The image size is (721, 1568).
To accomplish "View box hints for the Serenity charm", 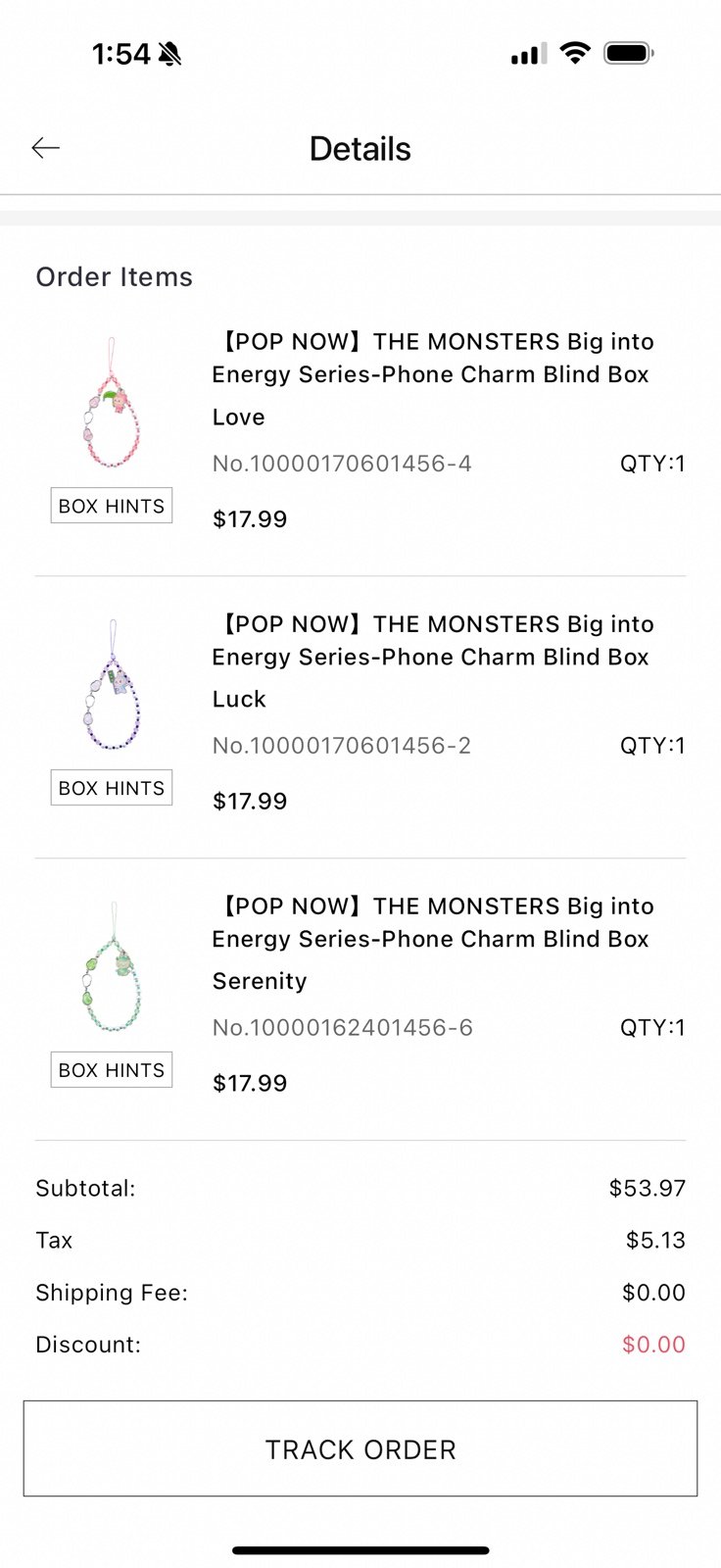I will tap(112, 1070).
